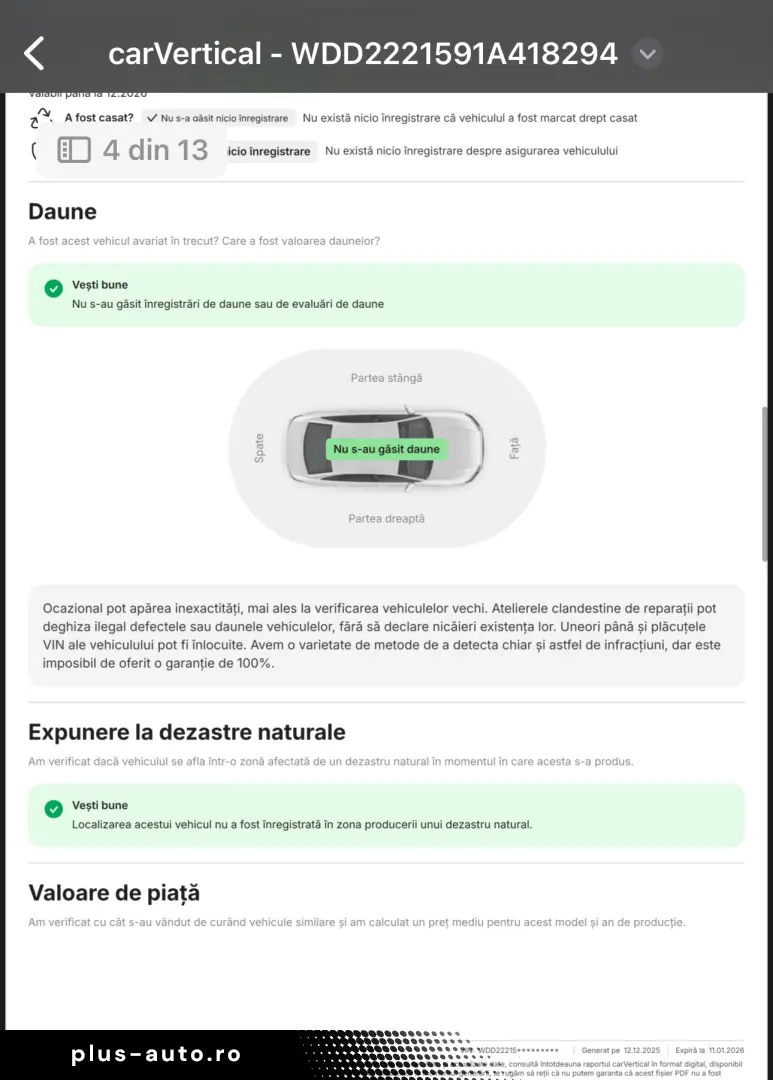Go back using the top-left arrow
This screenshot has height=1080, width=773.
pyautogui.click(x=35, y=53)
